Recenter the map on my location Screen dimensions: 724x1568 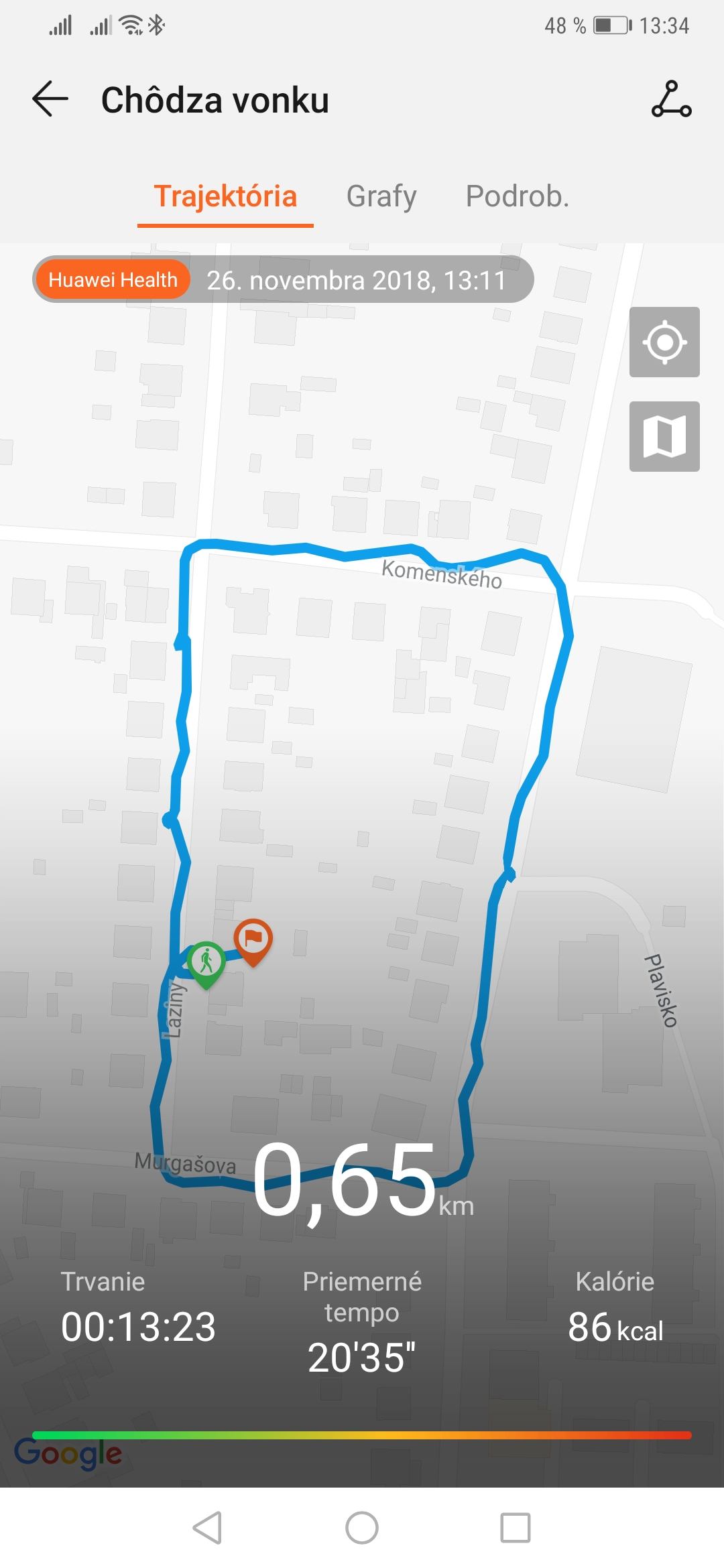coord(664,342)
